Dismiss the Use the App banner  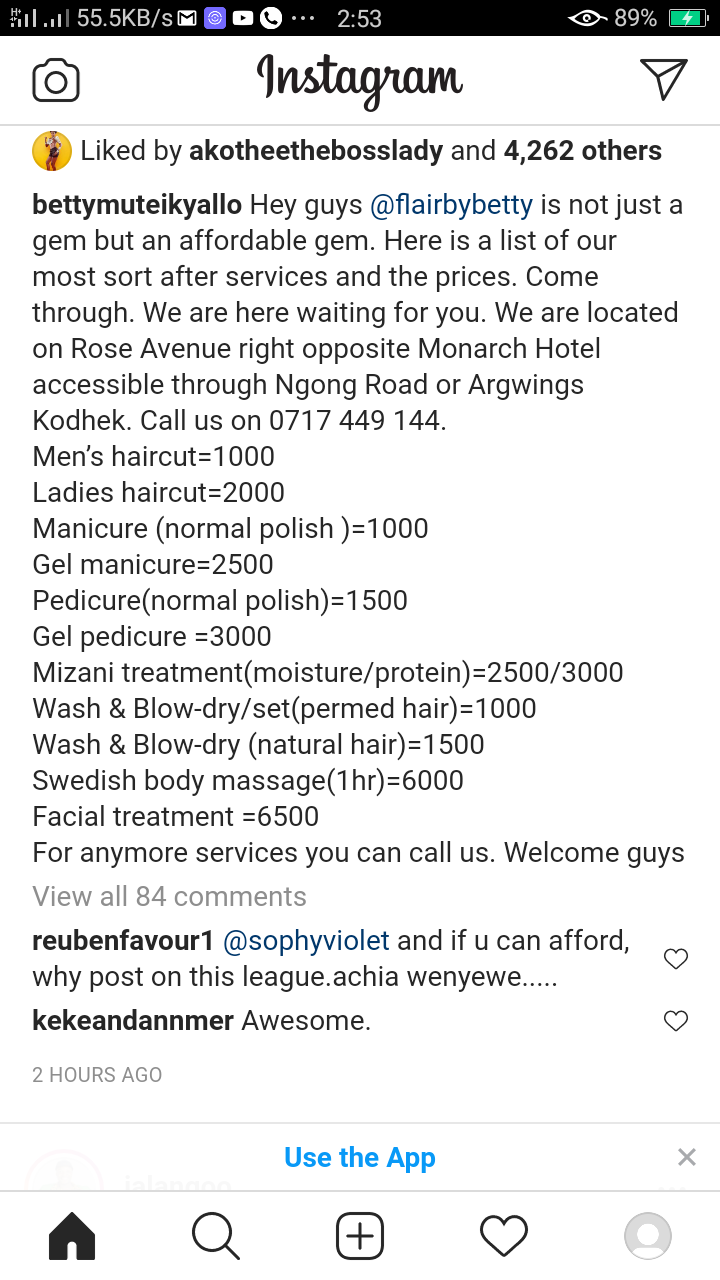click(x=687, y=1157)
